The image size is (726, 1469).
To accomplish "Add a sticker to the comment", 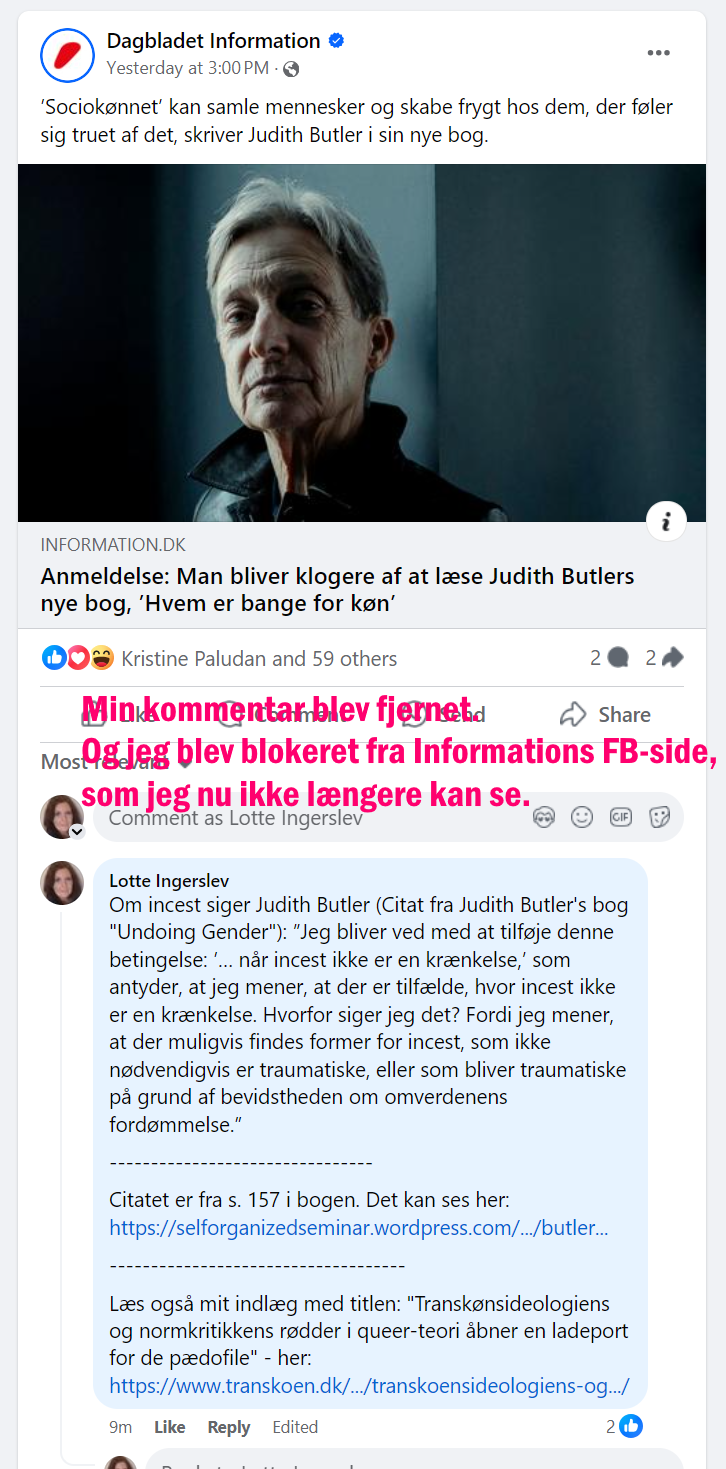I will tap(659, 817).
